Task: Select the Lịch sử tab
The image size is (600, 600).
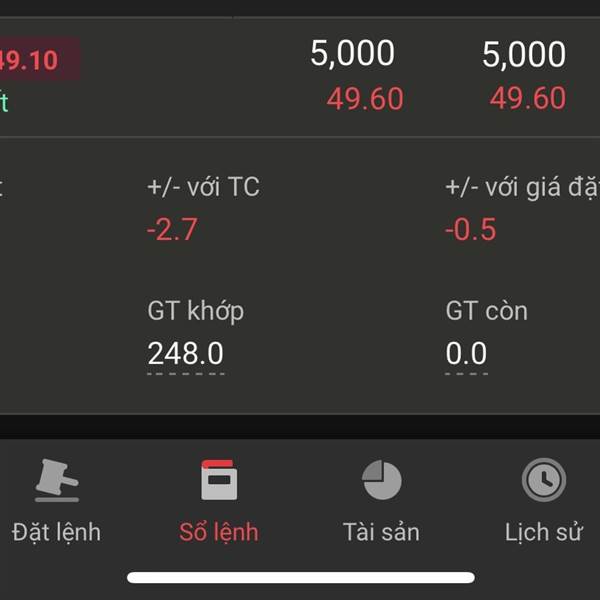Action: tap(543, 500)
